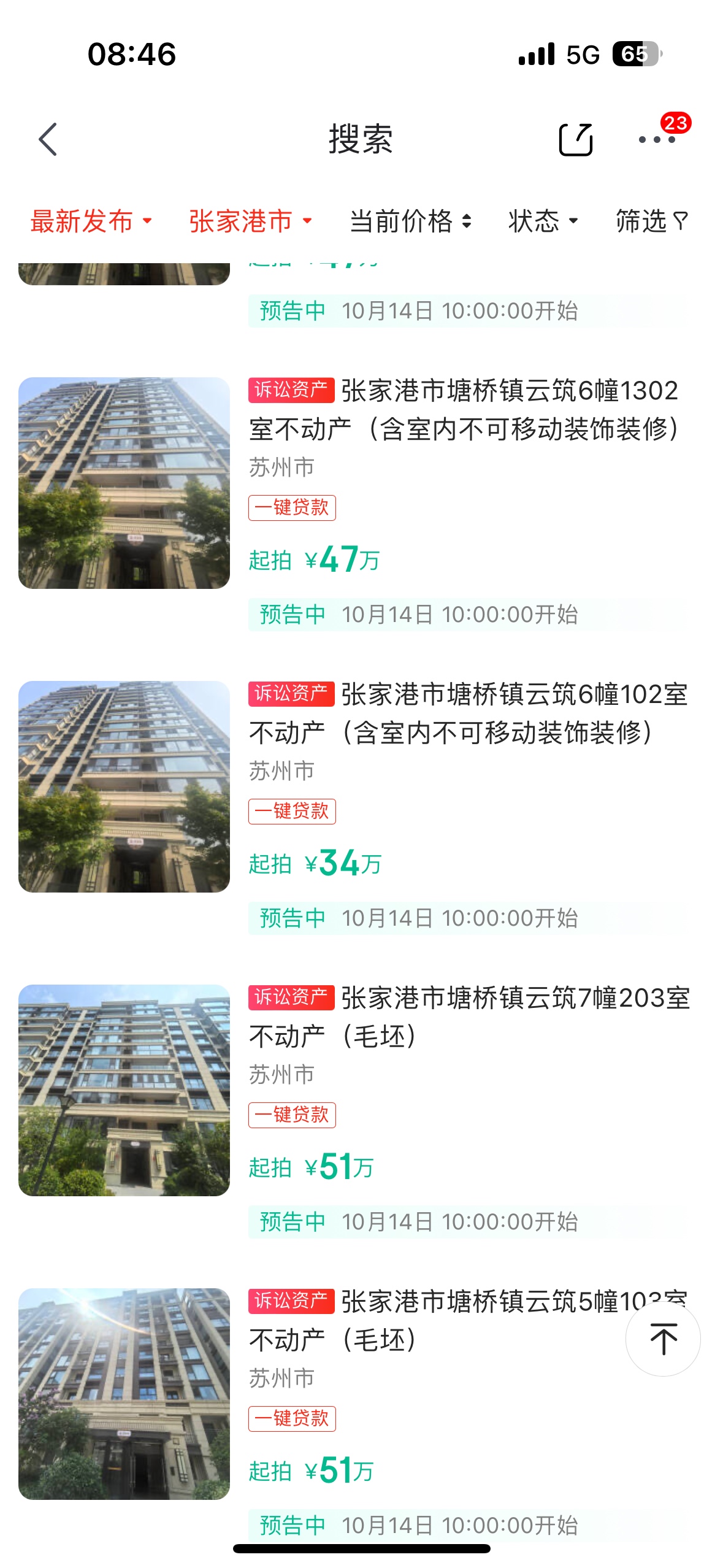Share this search page
723x1568 pixels.
tap(575, 139)
